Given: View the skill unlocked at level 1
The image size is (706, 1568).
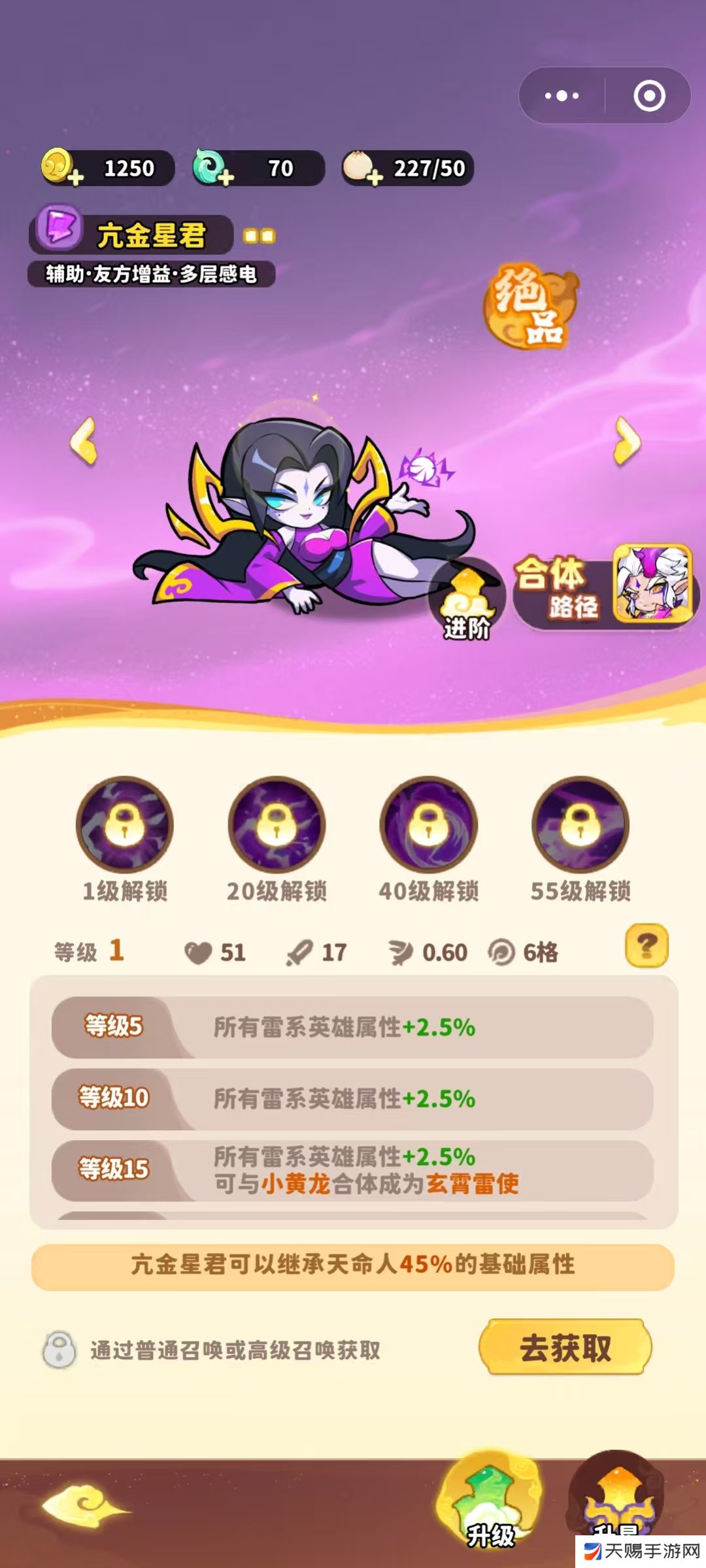Looking at the screenshot, I should tap(125, 825).
